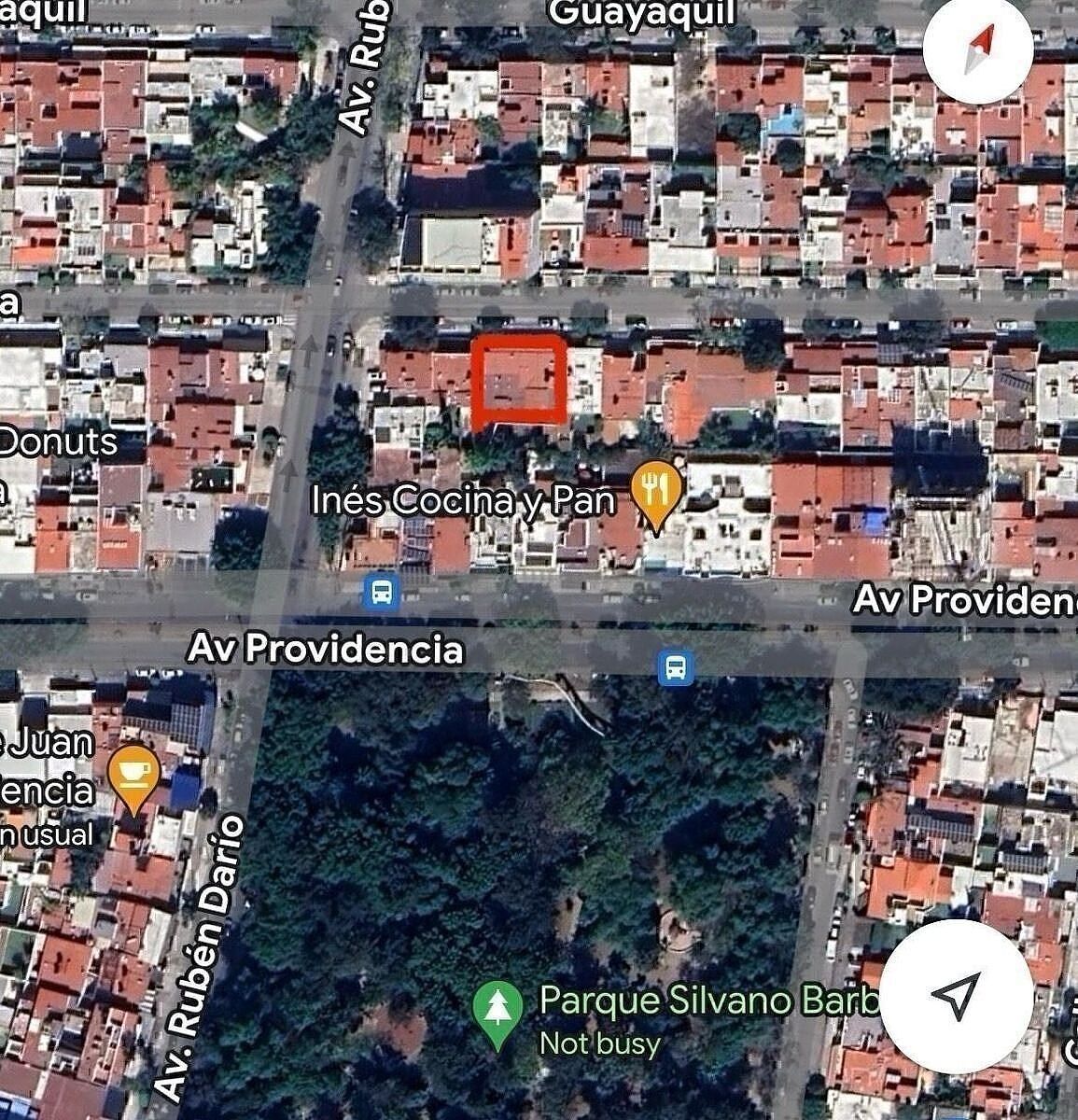
Task: Click the second bus stop icon below Av Providencia
Action: [676, 670]
